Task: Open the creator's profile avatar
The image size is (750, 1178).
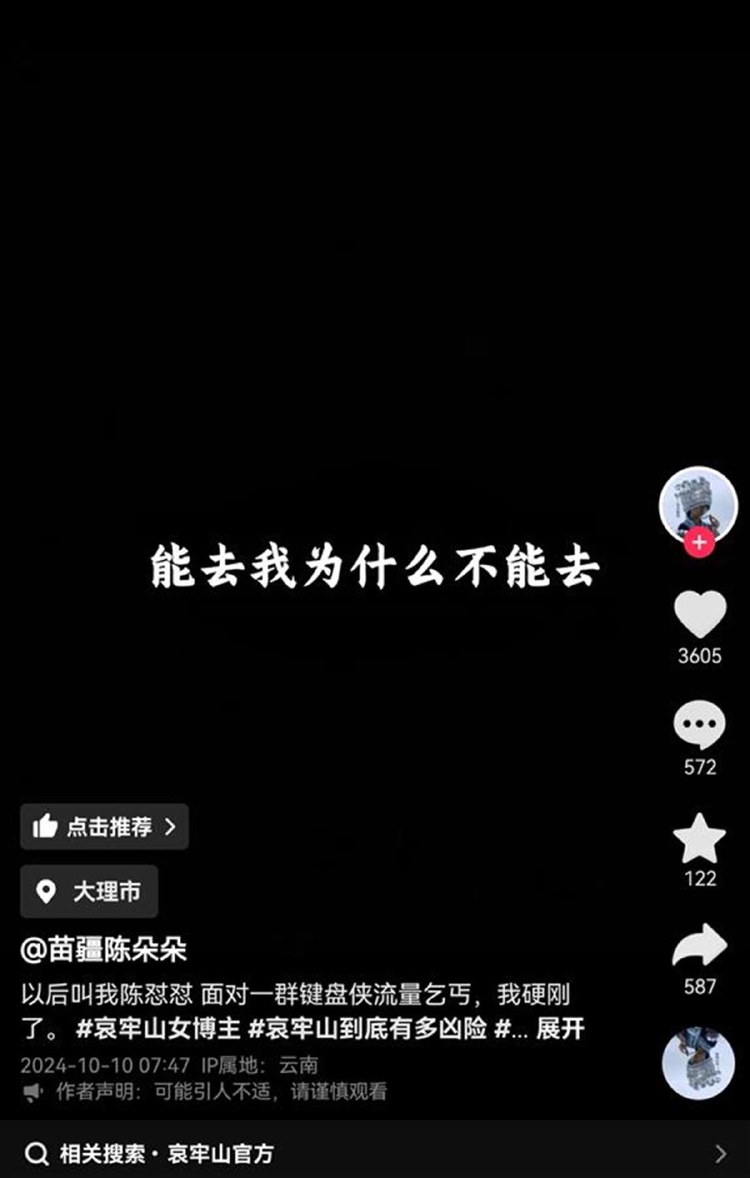Action: tap(697, 503)
